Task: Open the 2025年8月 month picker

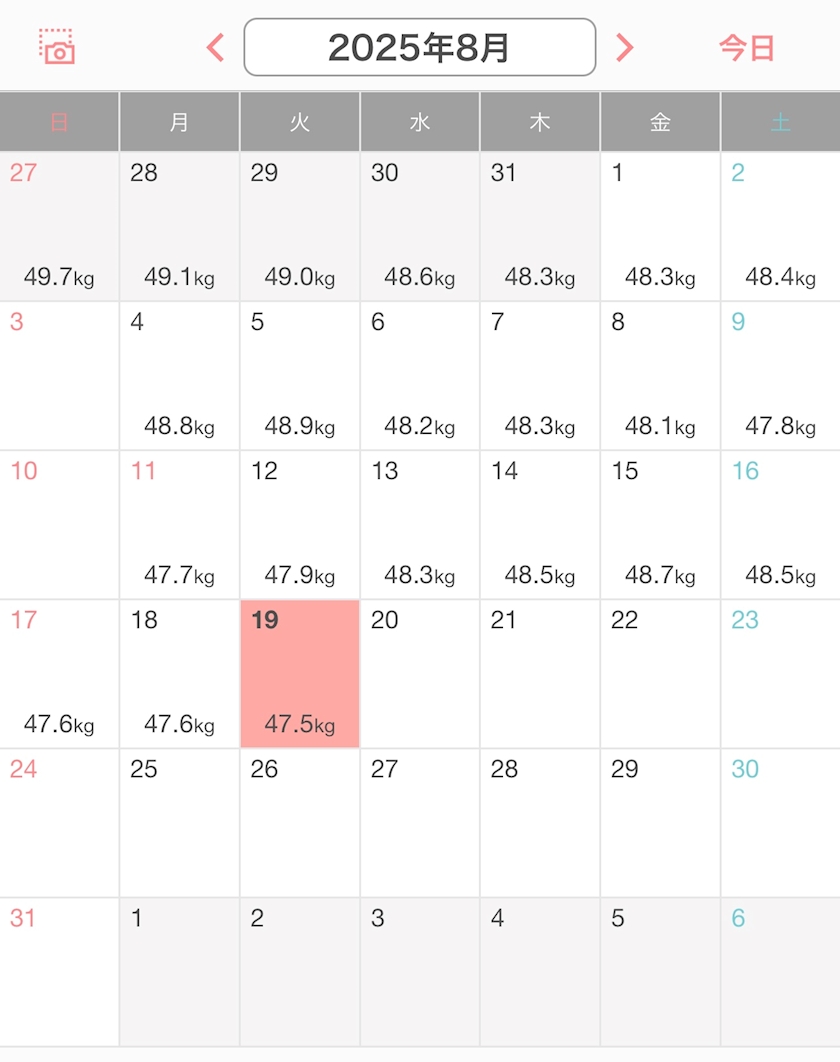Action: click(x=420, y=47)
